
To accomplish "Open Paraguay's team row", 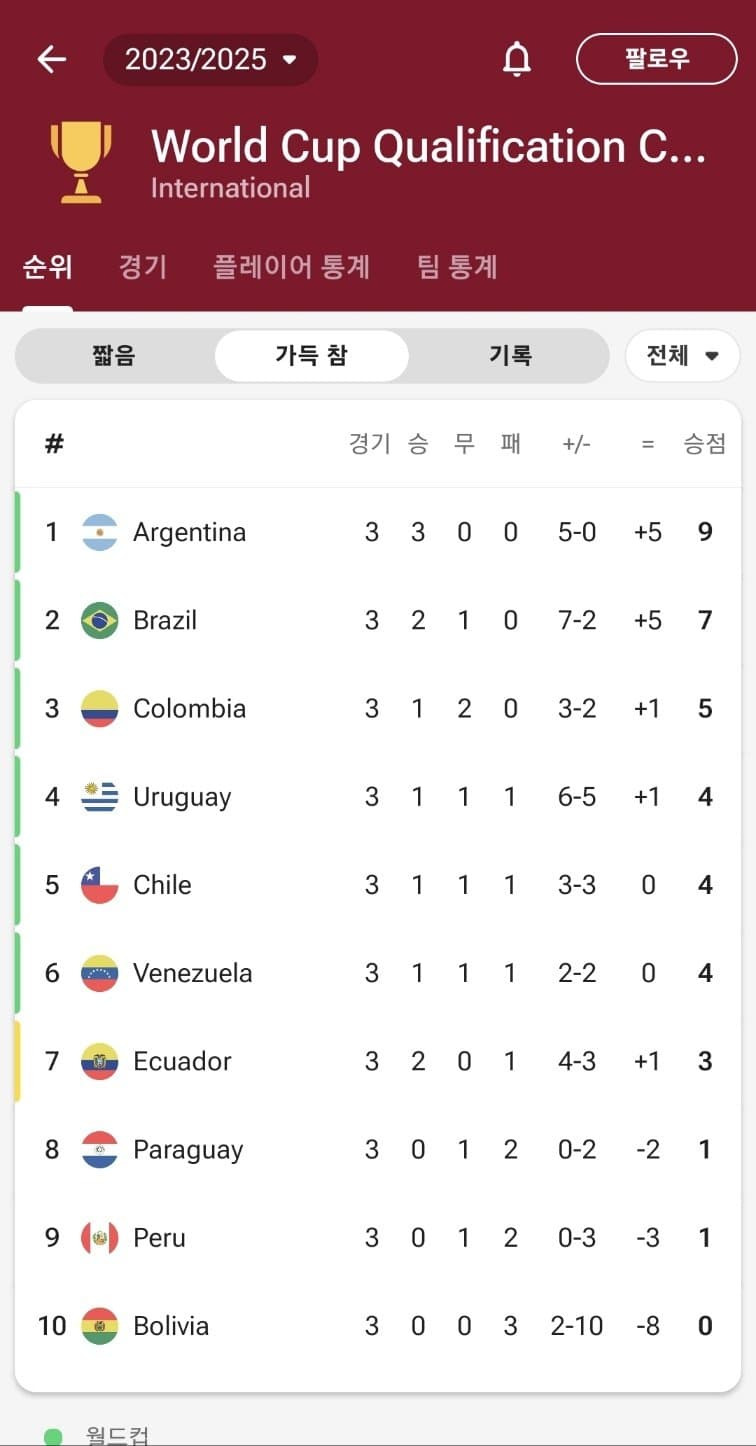I will coord(378,1150).
